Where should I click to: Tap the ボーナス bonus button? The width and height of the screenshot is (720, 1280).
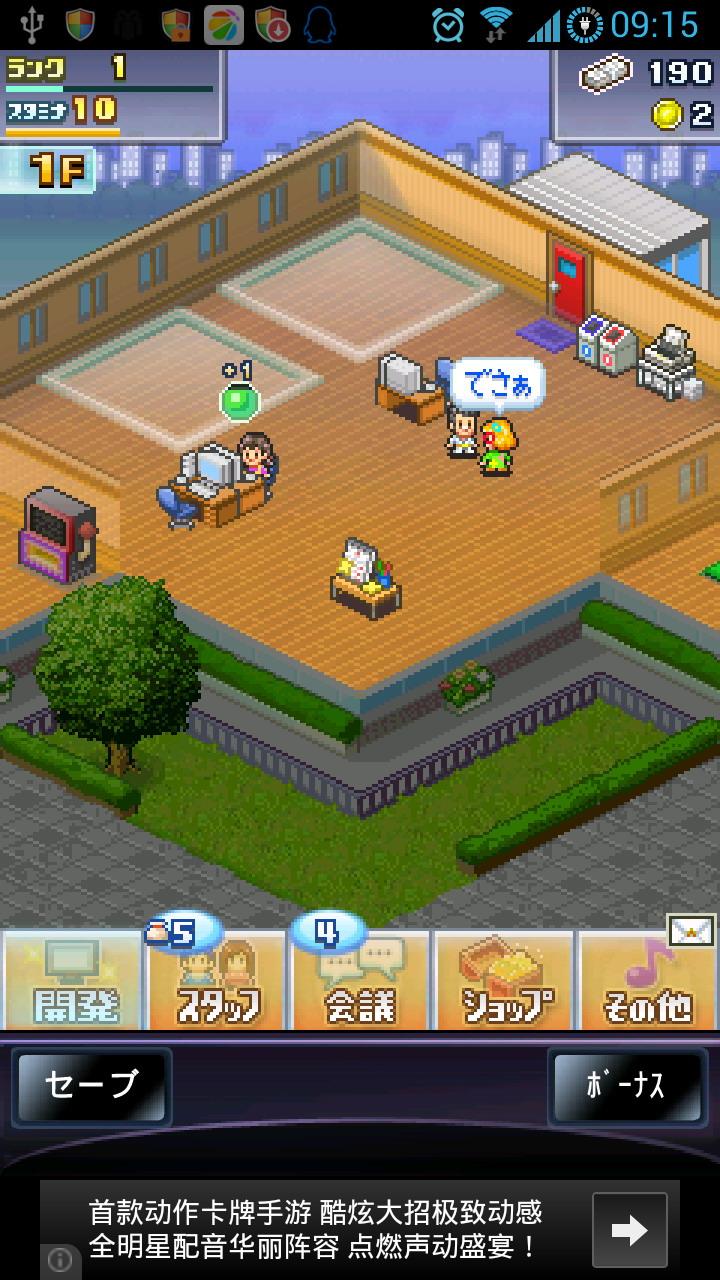(627, 1087)
